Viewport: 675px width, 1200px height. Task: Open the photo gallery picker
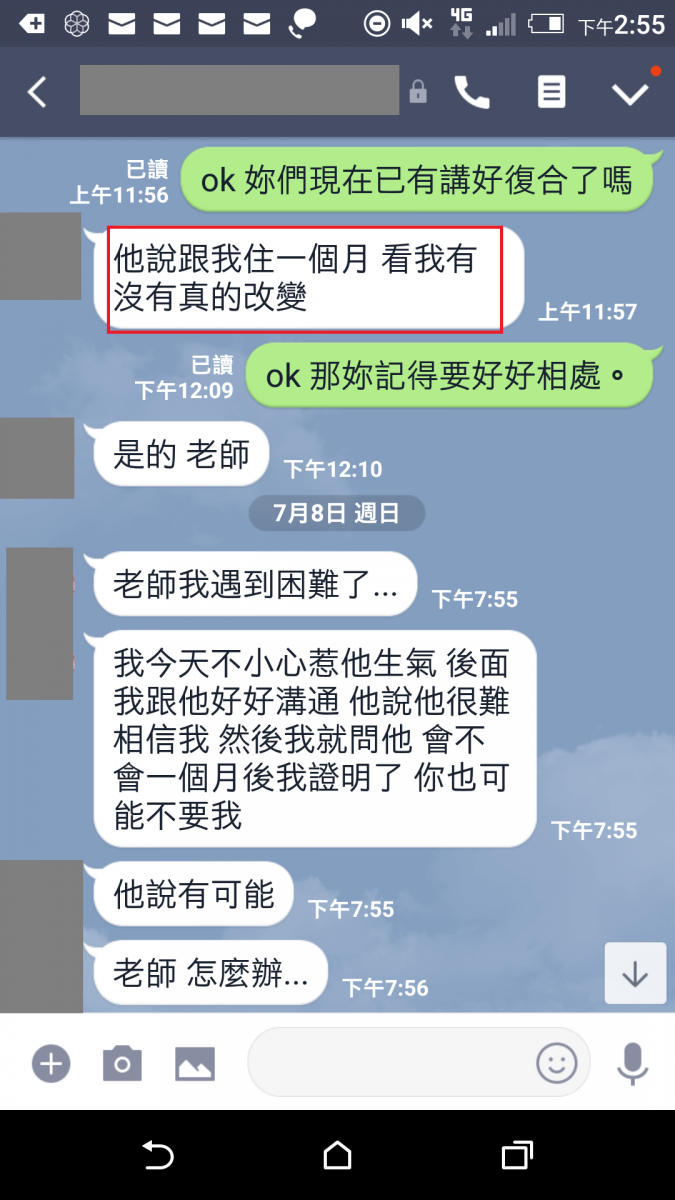click(195, 1063)
